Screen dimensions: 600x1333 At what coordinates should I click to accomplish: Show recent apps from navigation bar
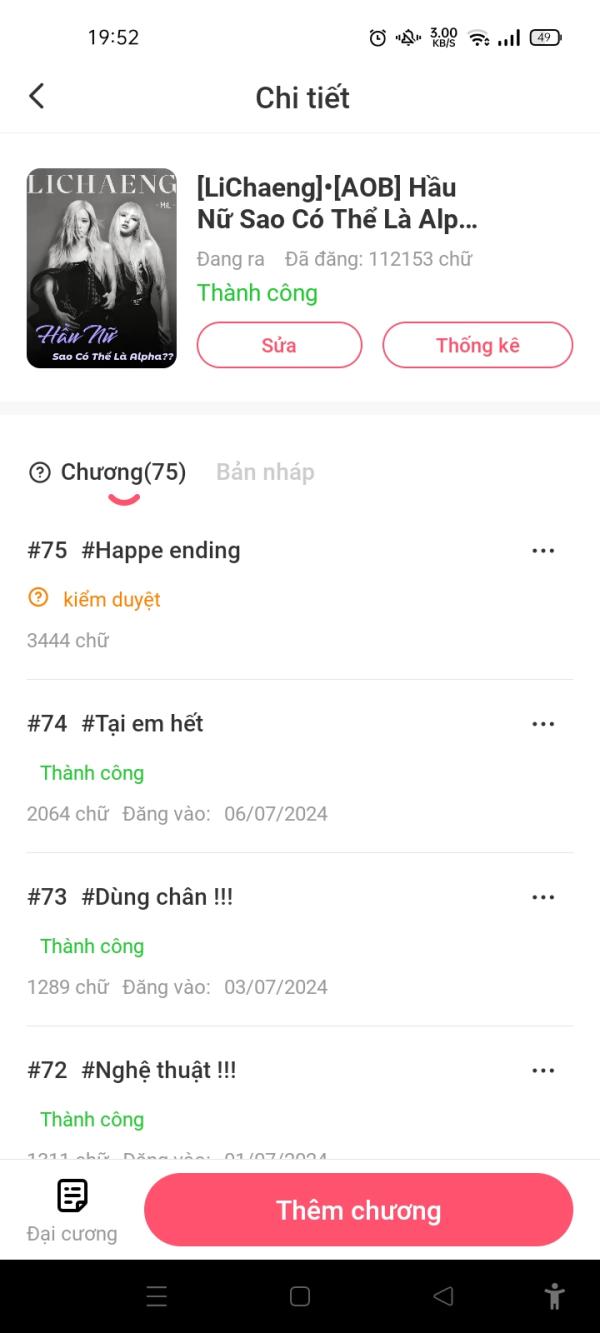coord(157,1296)
